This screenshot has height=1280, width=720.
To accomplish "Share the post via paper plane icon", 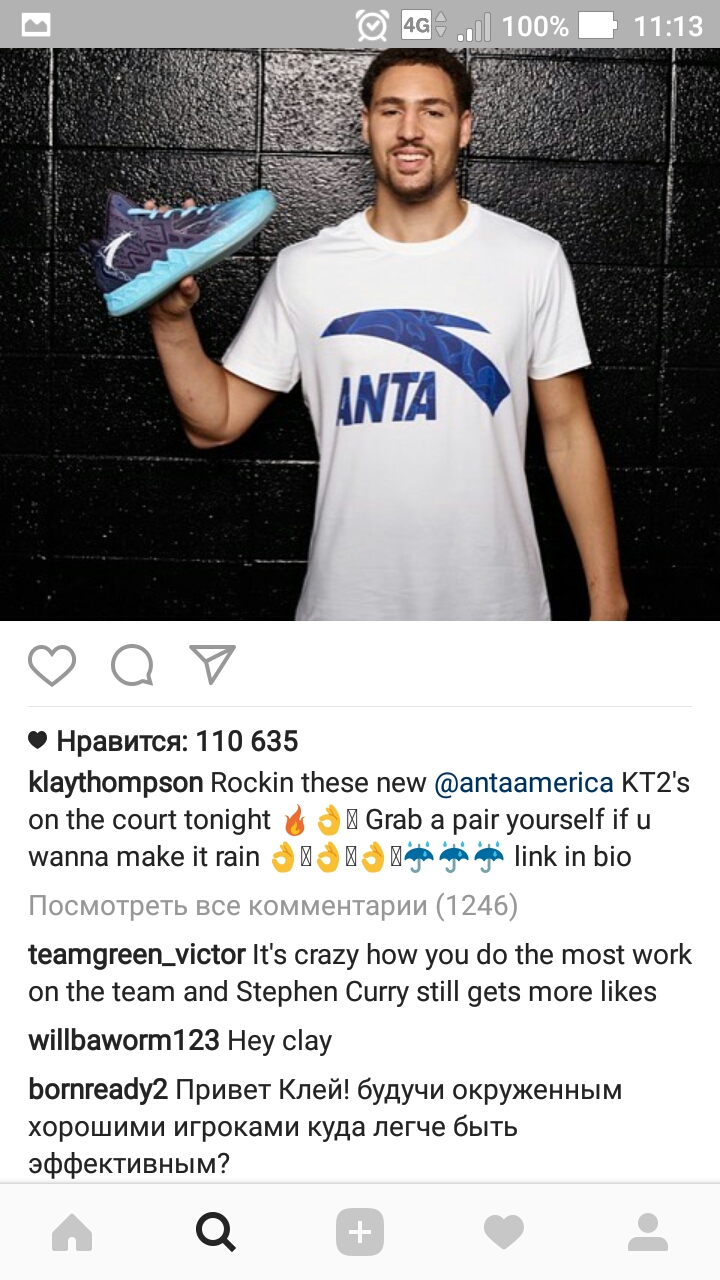I will [212, 665].
